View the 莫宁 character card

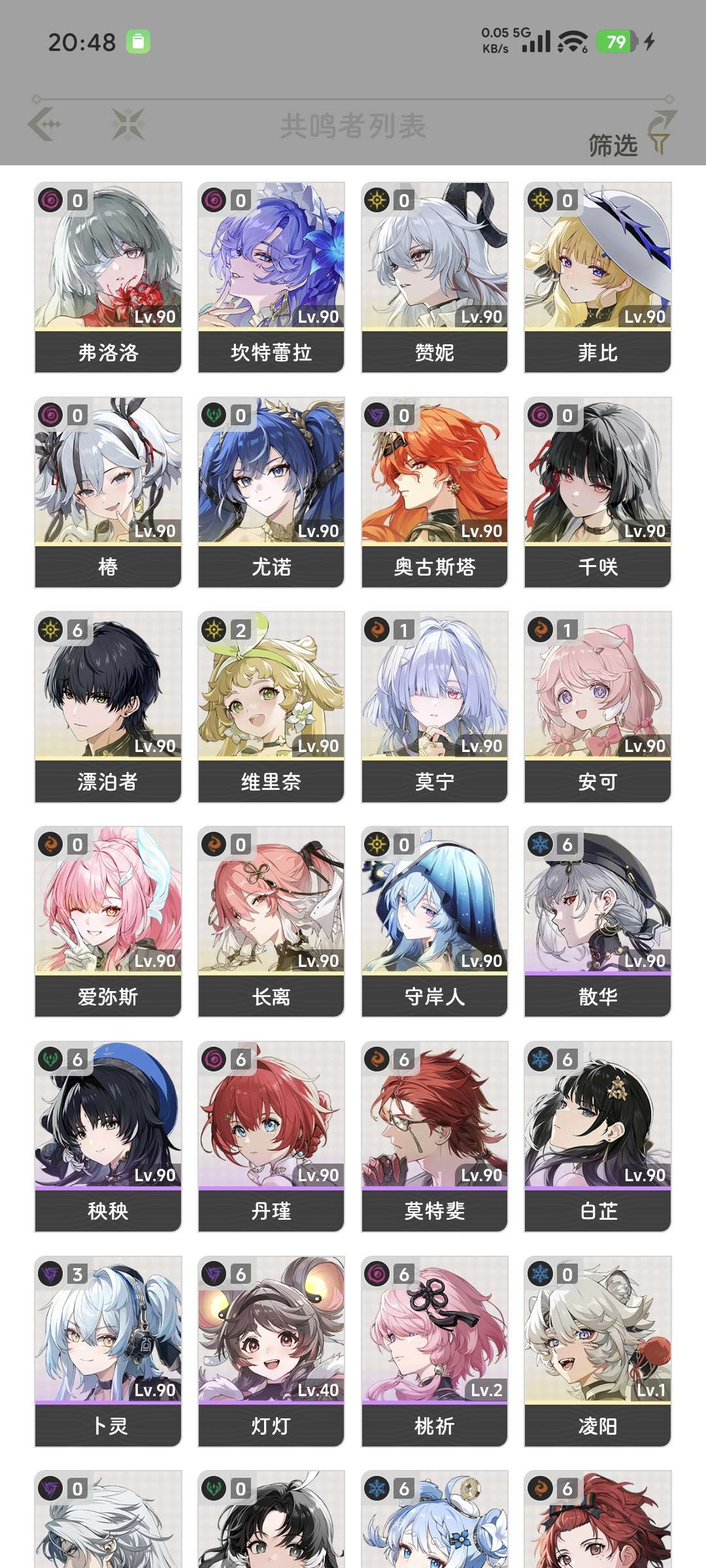(434, 706)
